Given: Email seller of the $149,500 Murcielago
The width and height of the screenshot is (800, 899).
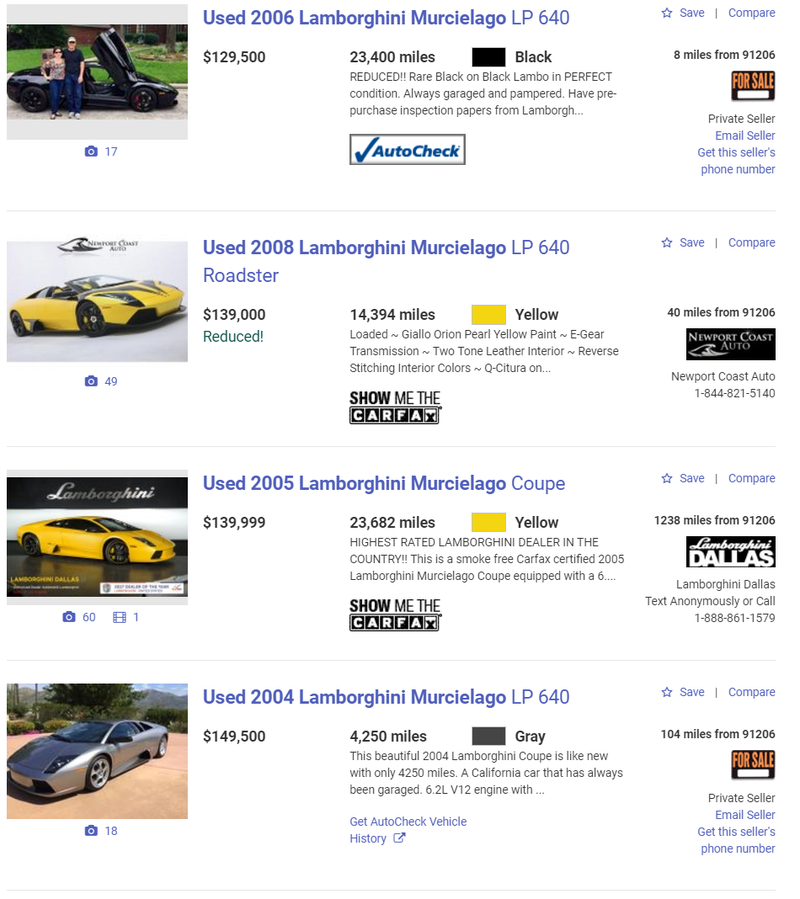Looking at the screenshot, I should [x=745, y=815].
